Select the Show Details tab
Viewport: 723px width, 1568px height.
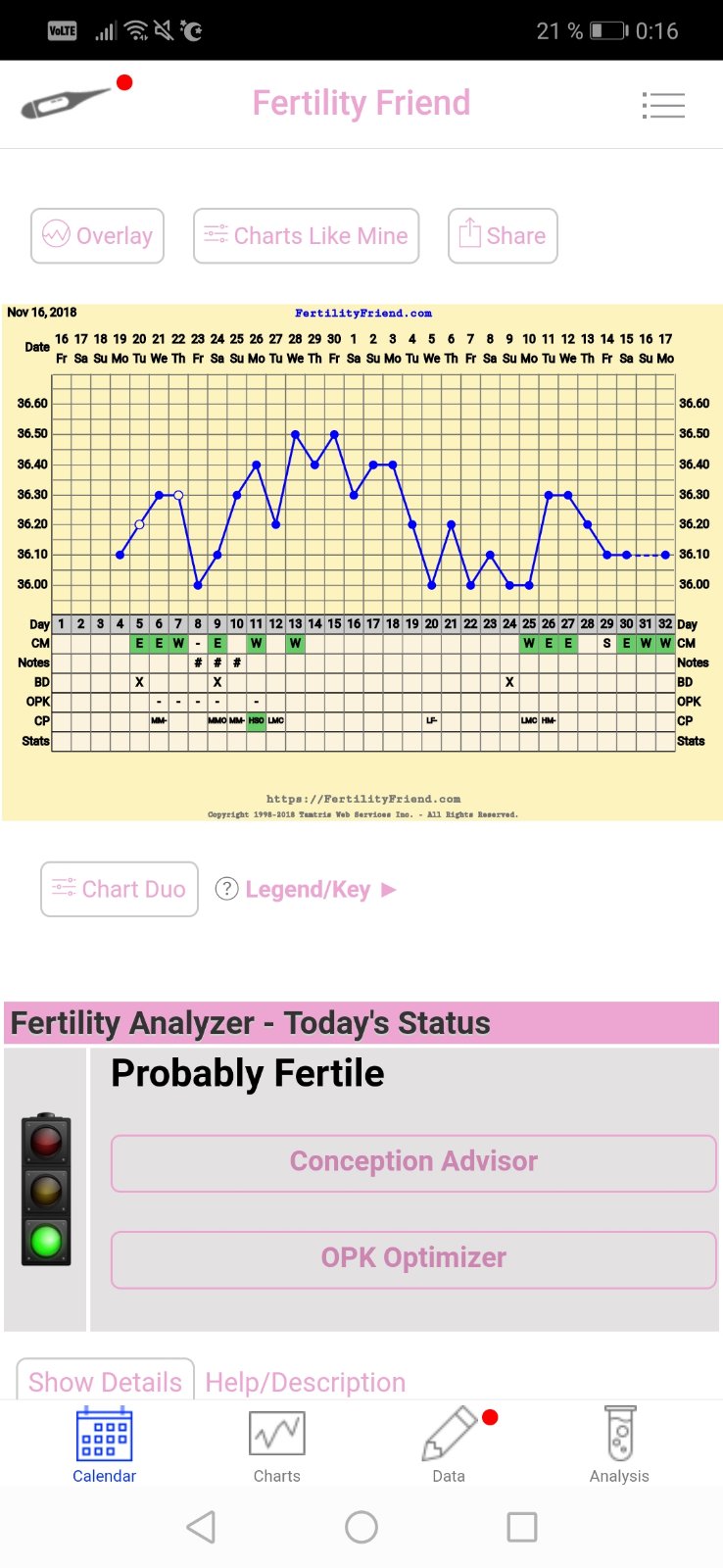[x=105, y=1381]
